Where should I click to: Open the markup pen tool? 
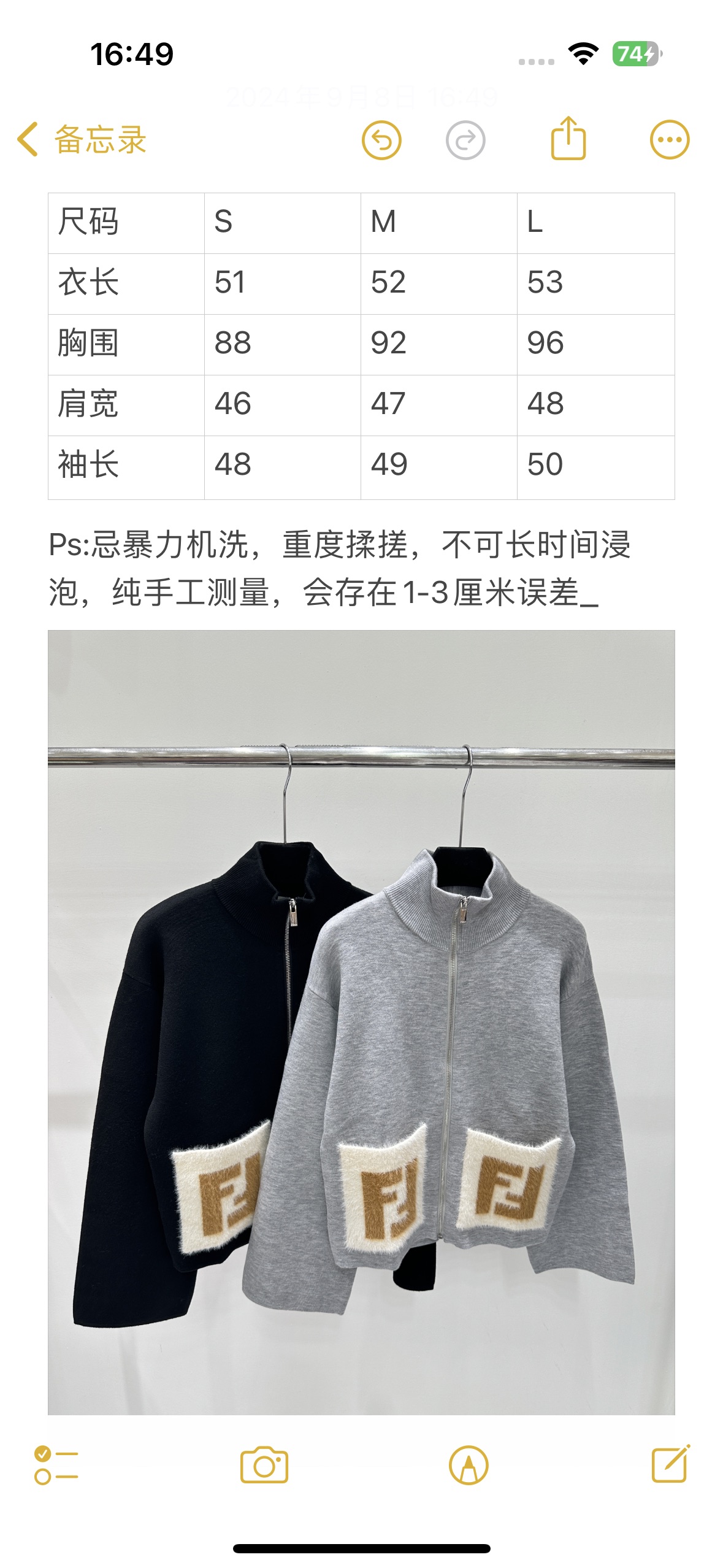pyautogui.click(x=469, y=1466)
